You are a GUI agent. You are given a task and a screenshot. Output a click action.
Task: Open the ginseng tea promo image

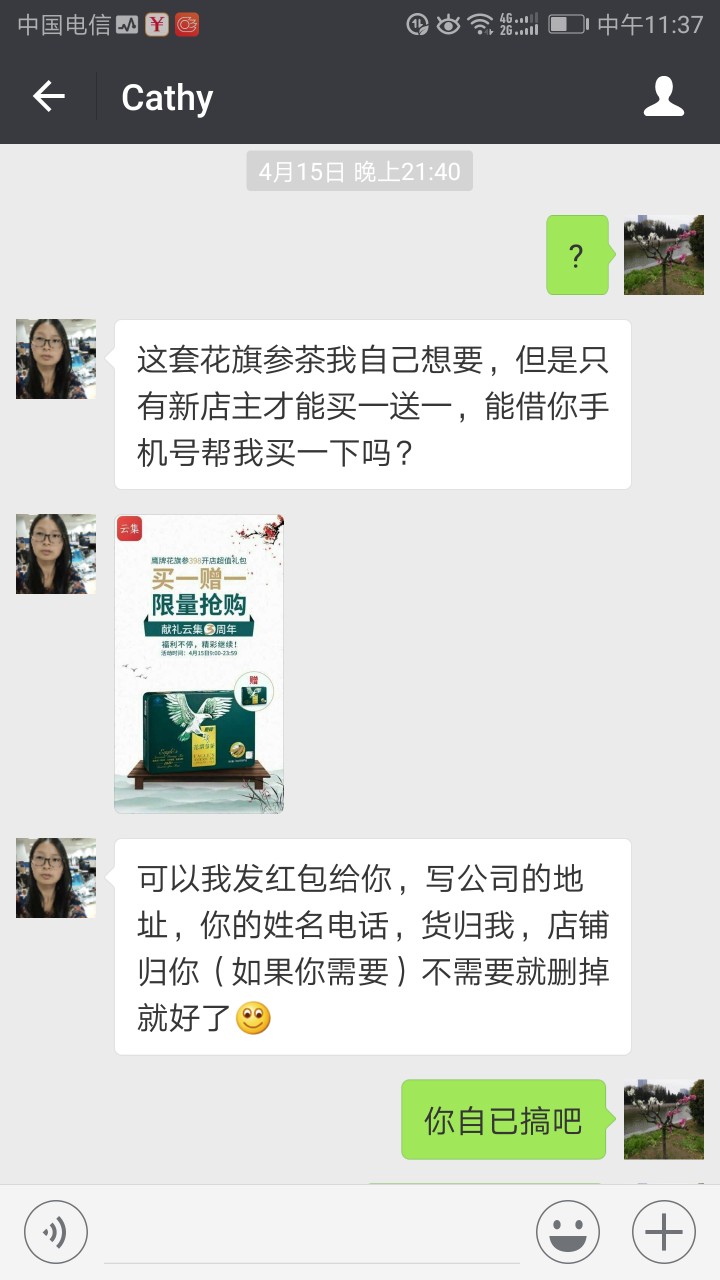click(199, 663)
